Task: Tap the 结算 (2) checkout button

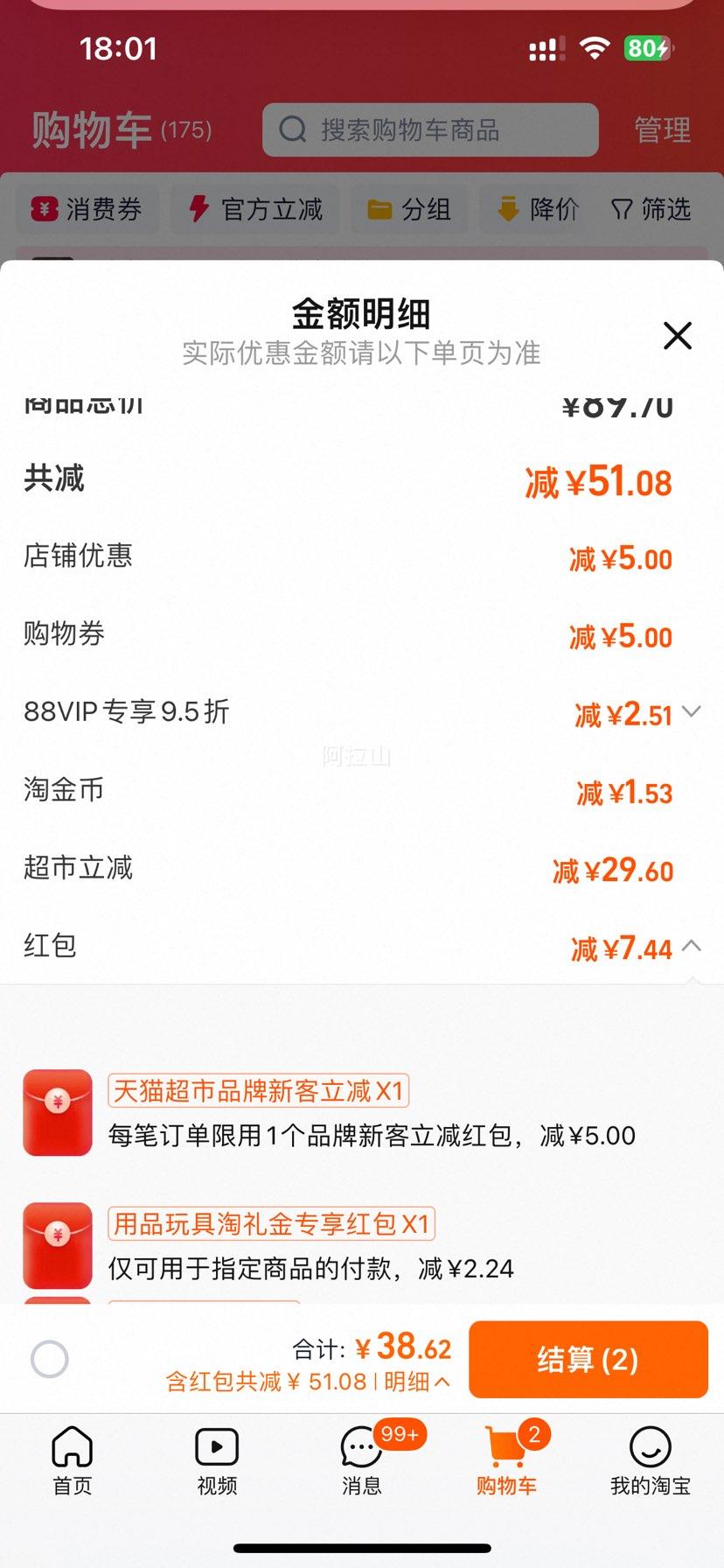Action: point(588,1360)
